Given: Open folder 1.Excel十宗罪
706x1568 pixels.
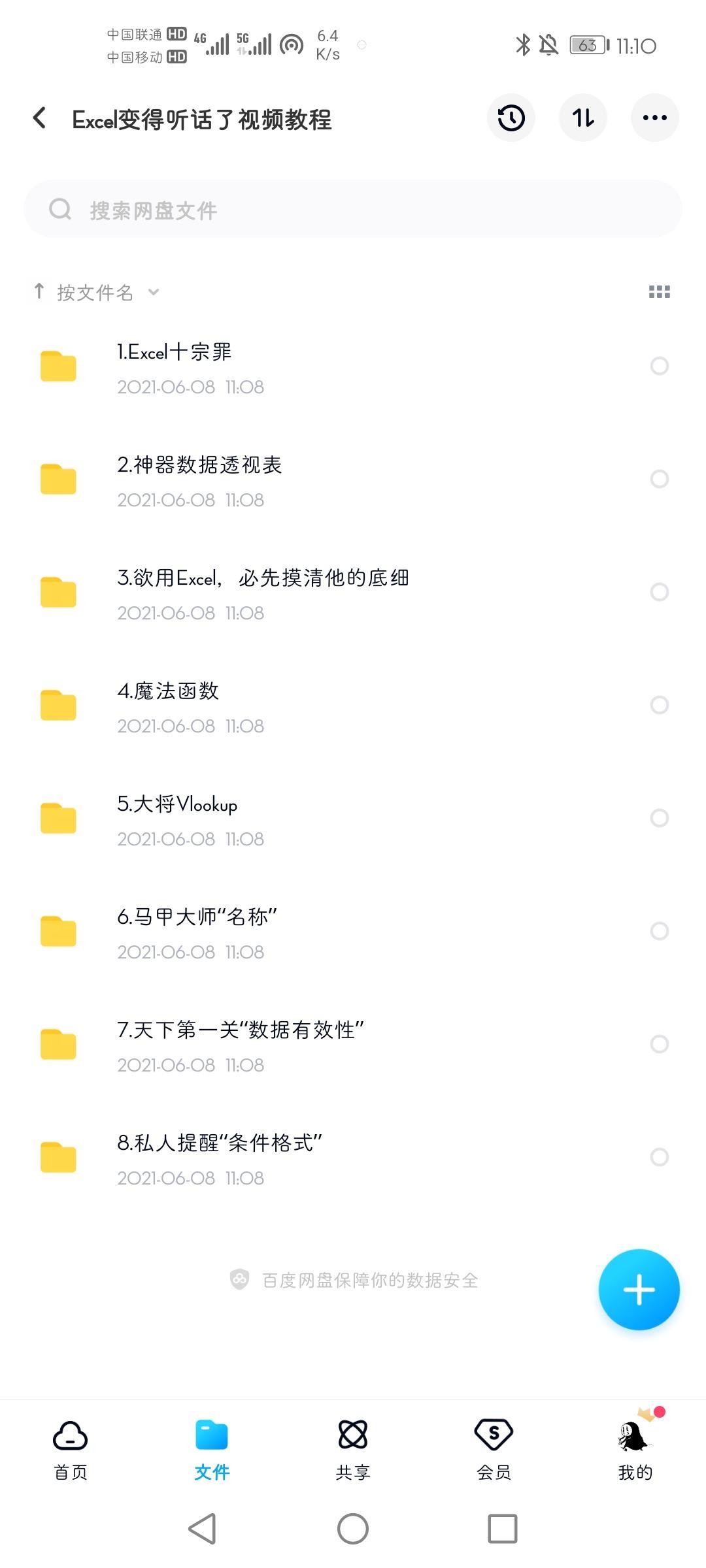Looking at the screenshot, I should click(261, 367).
